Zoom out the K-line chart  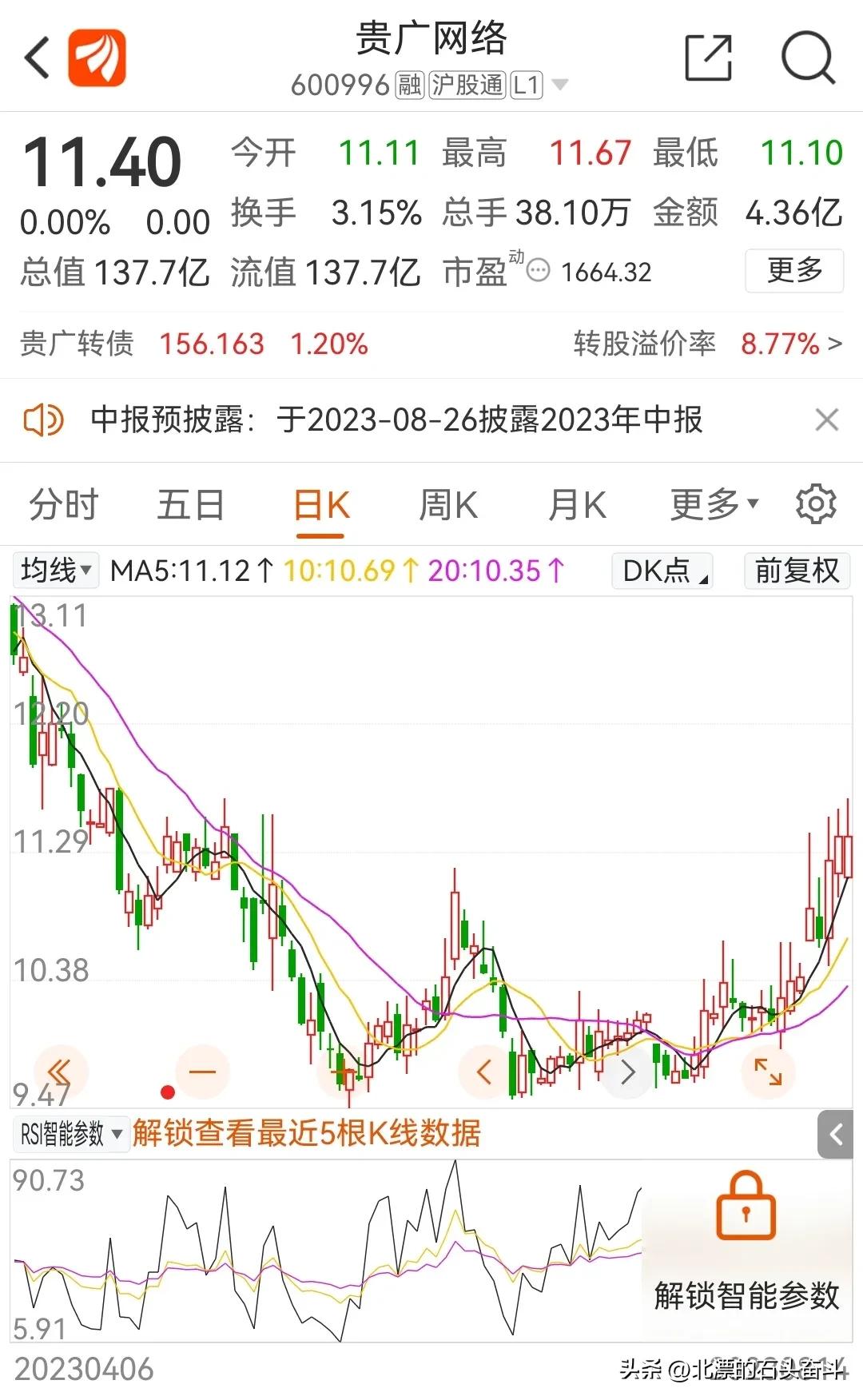202,1072
